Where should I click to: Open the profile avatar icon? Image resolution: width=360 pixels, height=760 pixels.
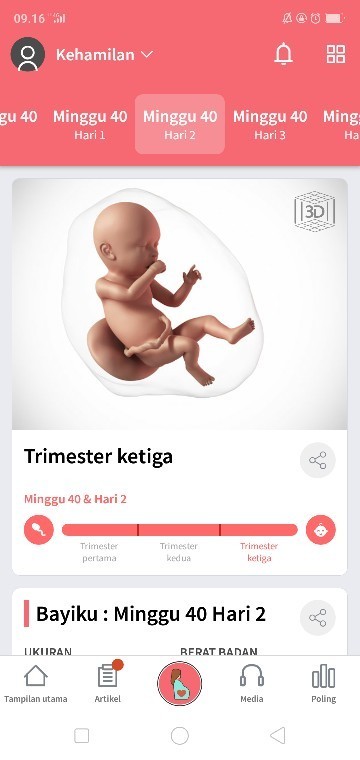click(28, 54)
